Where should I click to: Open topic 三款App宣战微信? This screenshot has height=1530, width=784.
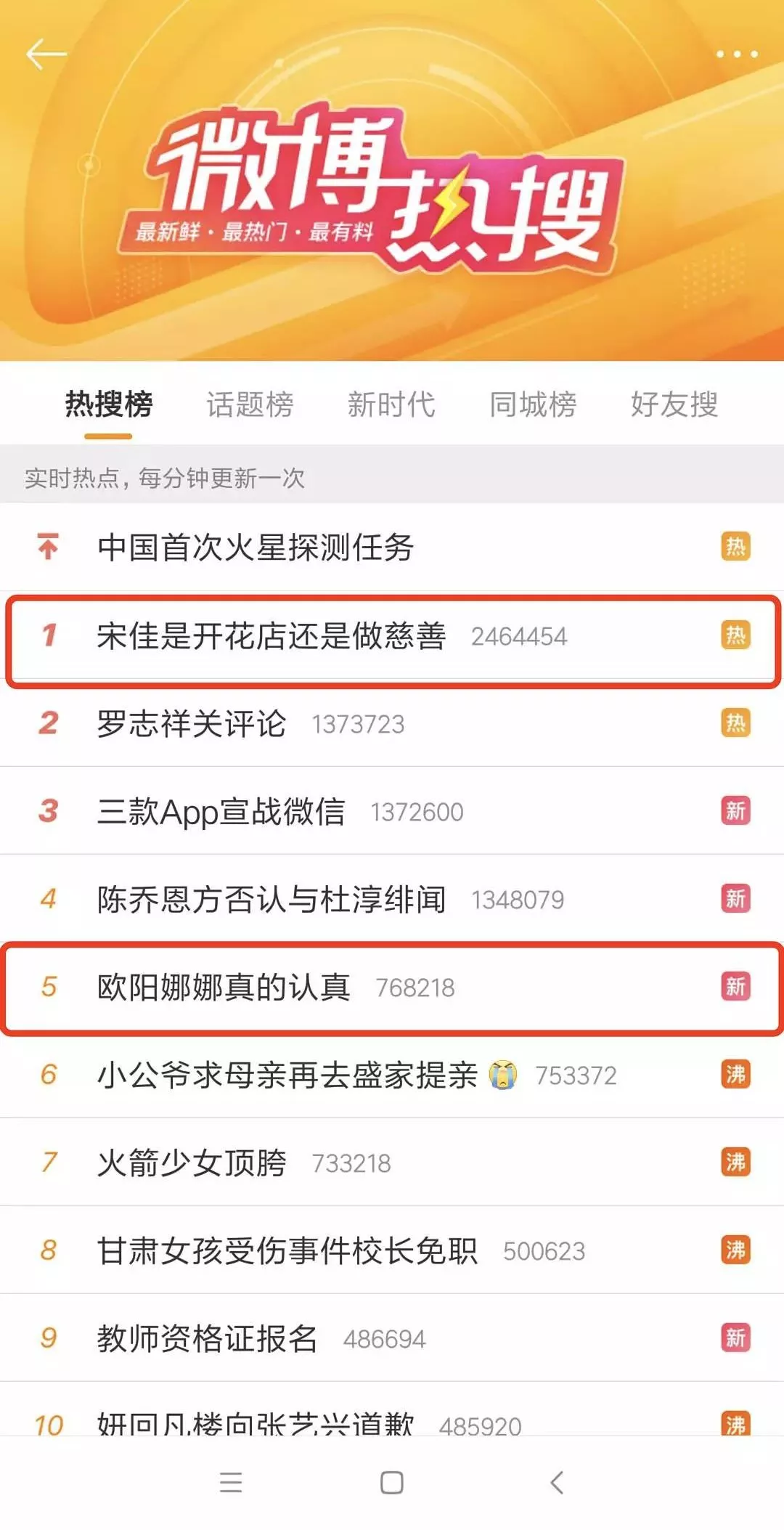221,812
